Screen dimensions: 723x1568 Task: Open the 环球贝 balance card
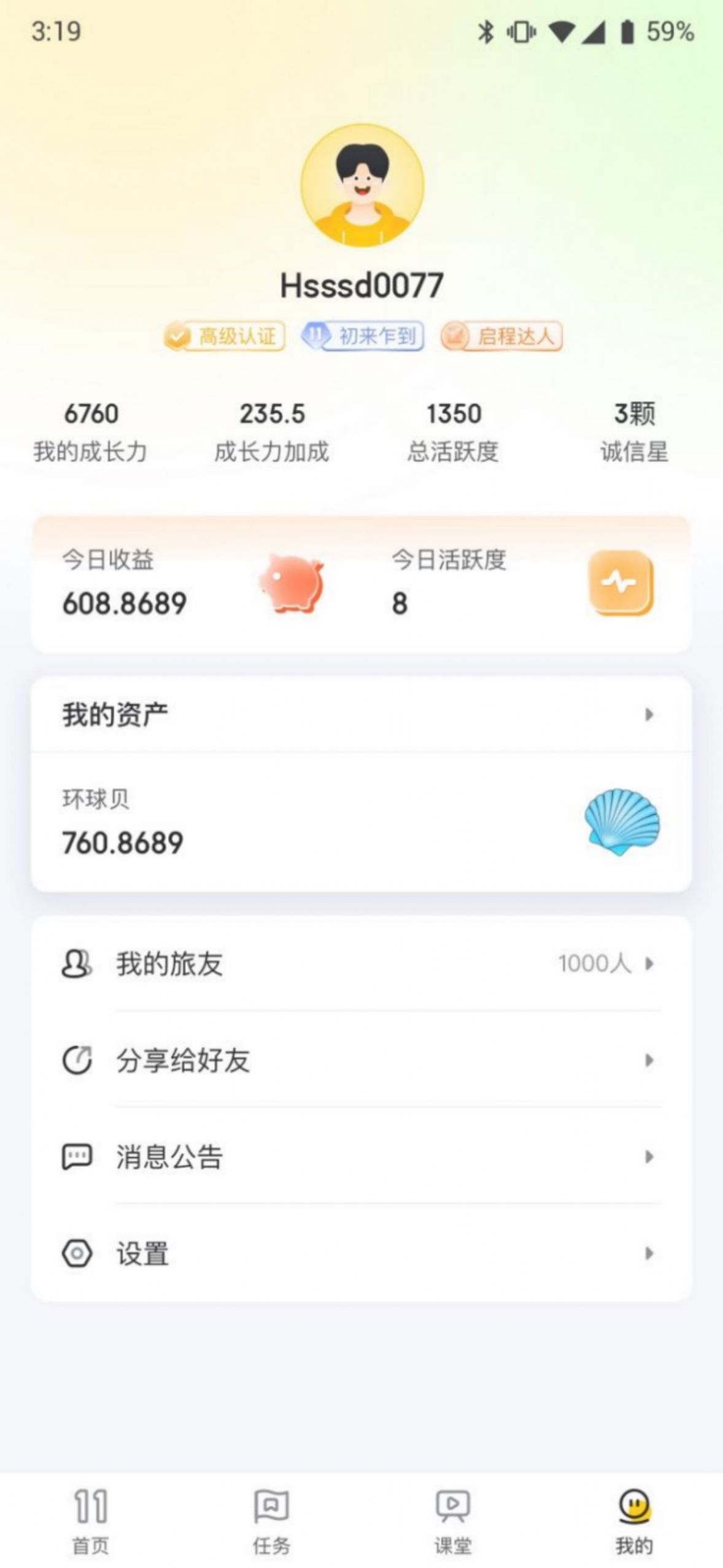click(361, 822)
